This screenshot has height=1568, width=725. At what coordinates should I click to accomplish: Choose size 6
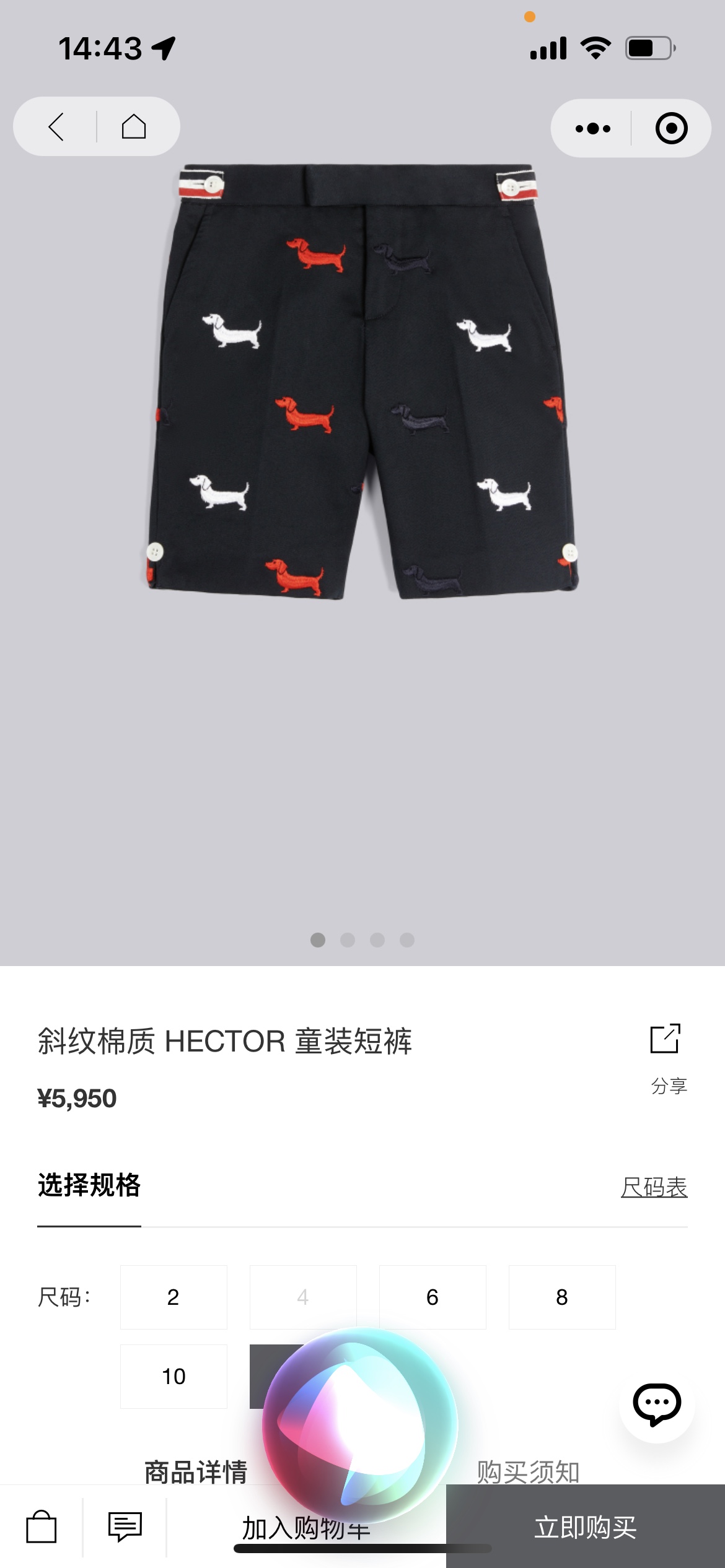(x=433, y=1297)
